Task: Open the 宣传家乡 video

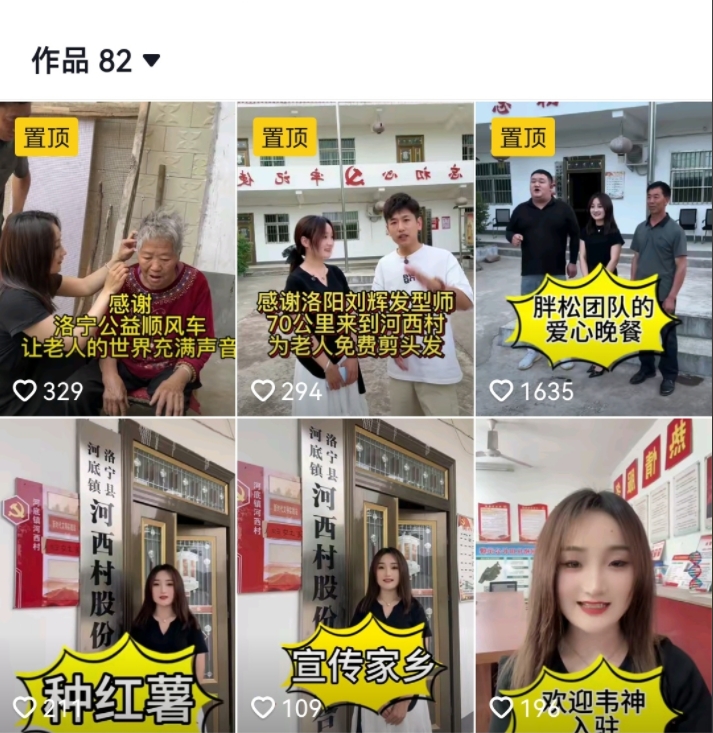Action: click(355, 575)
